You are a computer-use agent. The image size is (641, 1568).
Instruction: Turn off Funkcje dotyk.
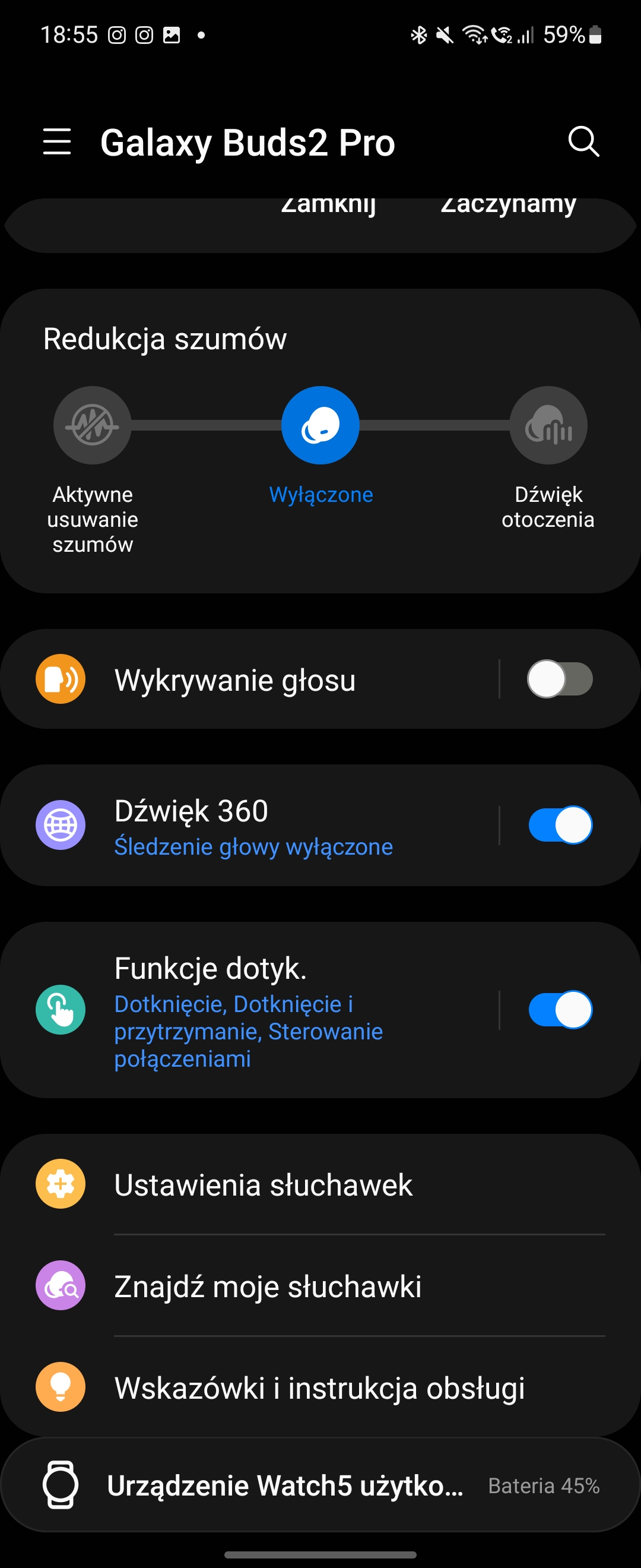pyautogui.click(x=560, y=1009)
